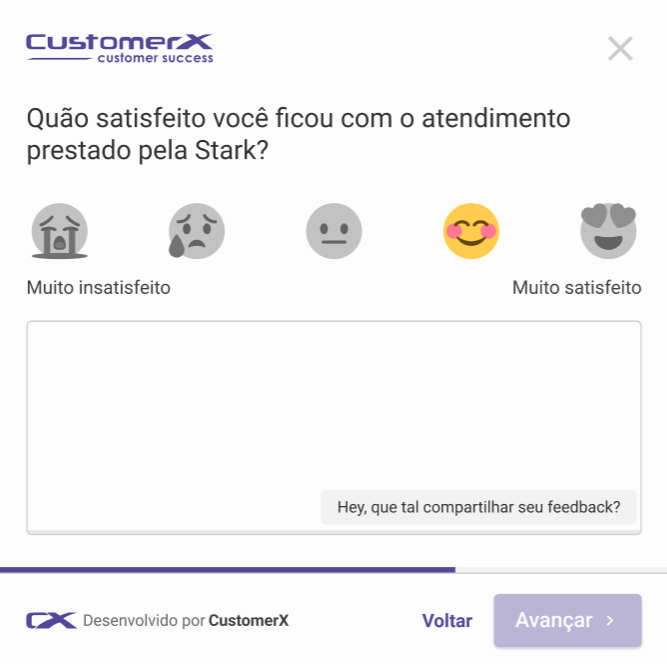
Task: Tap Avançar to continue the survey
Action: point(567,621)
